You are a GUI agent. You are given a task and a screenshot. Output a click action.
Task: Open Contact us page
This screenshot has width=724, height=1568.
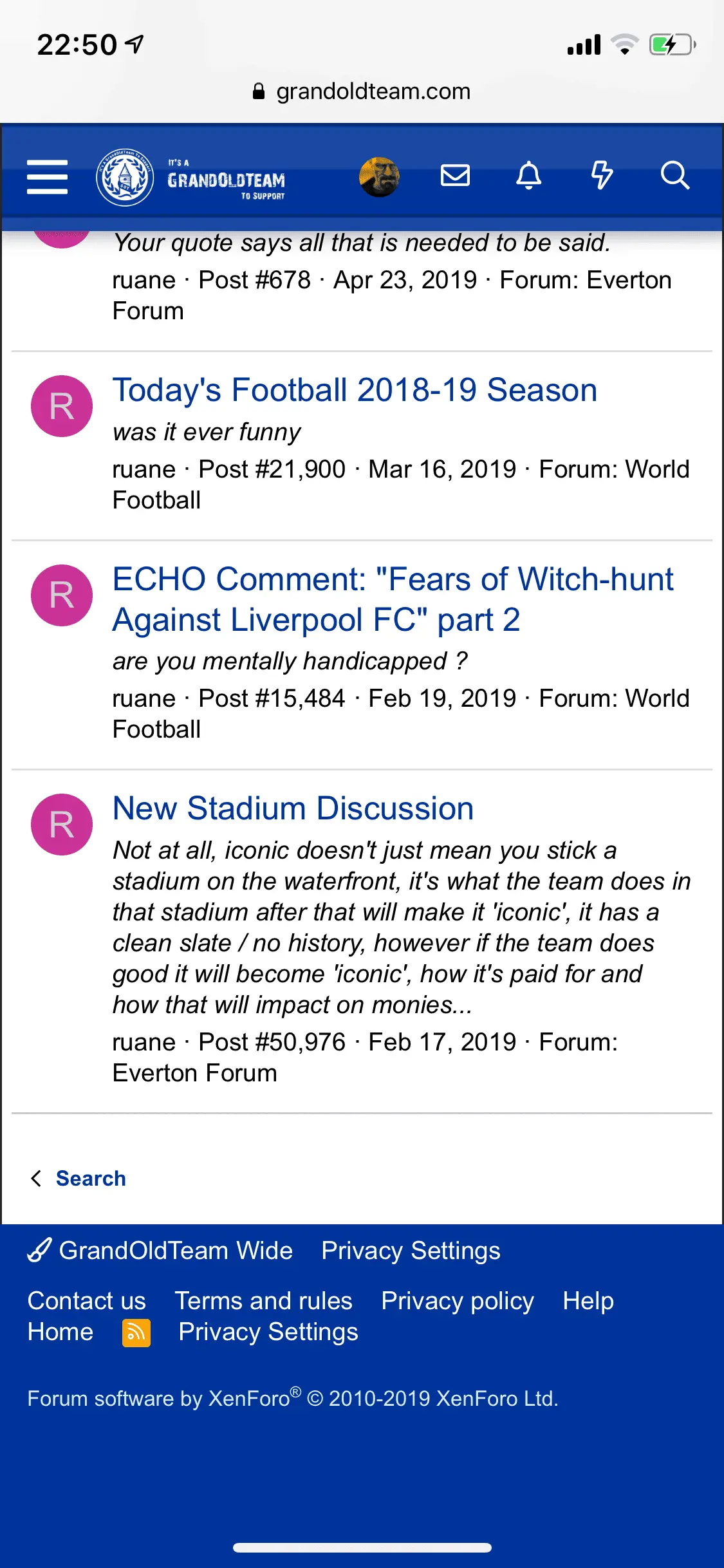(x=87, y=1300)
